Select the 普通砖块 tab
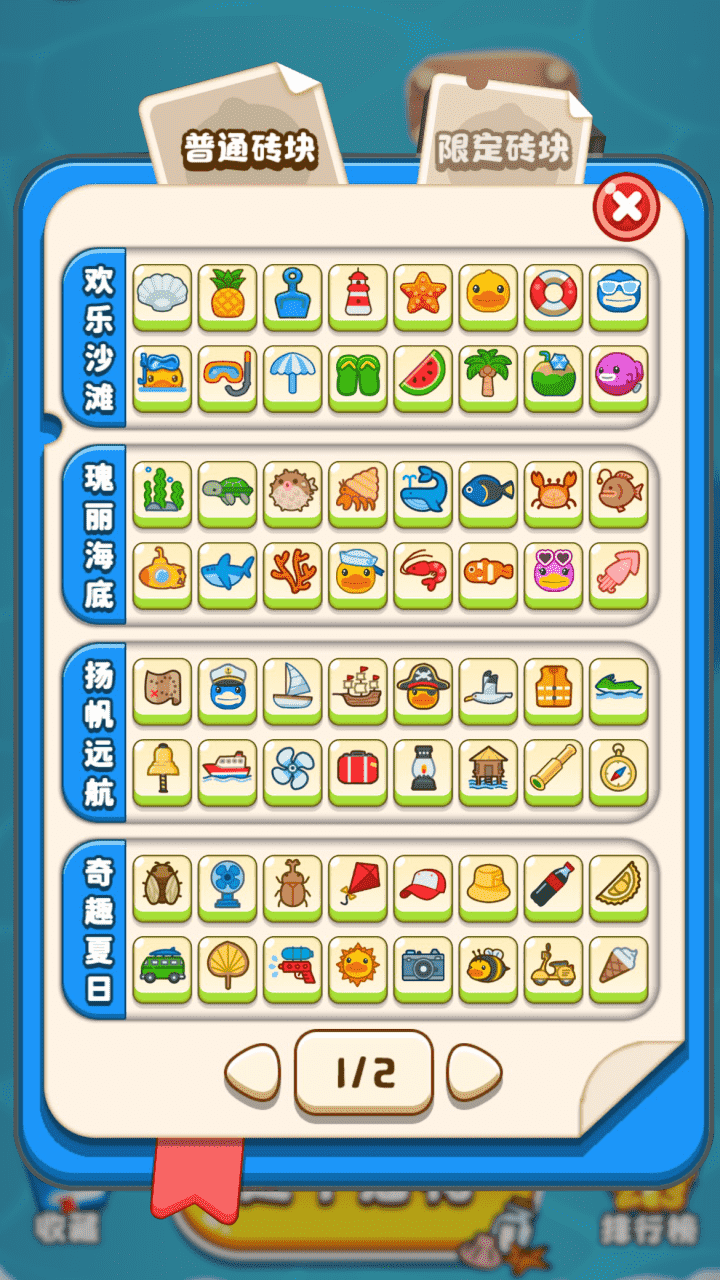This screenshot has width=720, height=1280. [249, 147]
